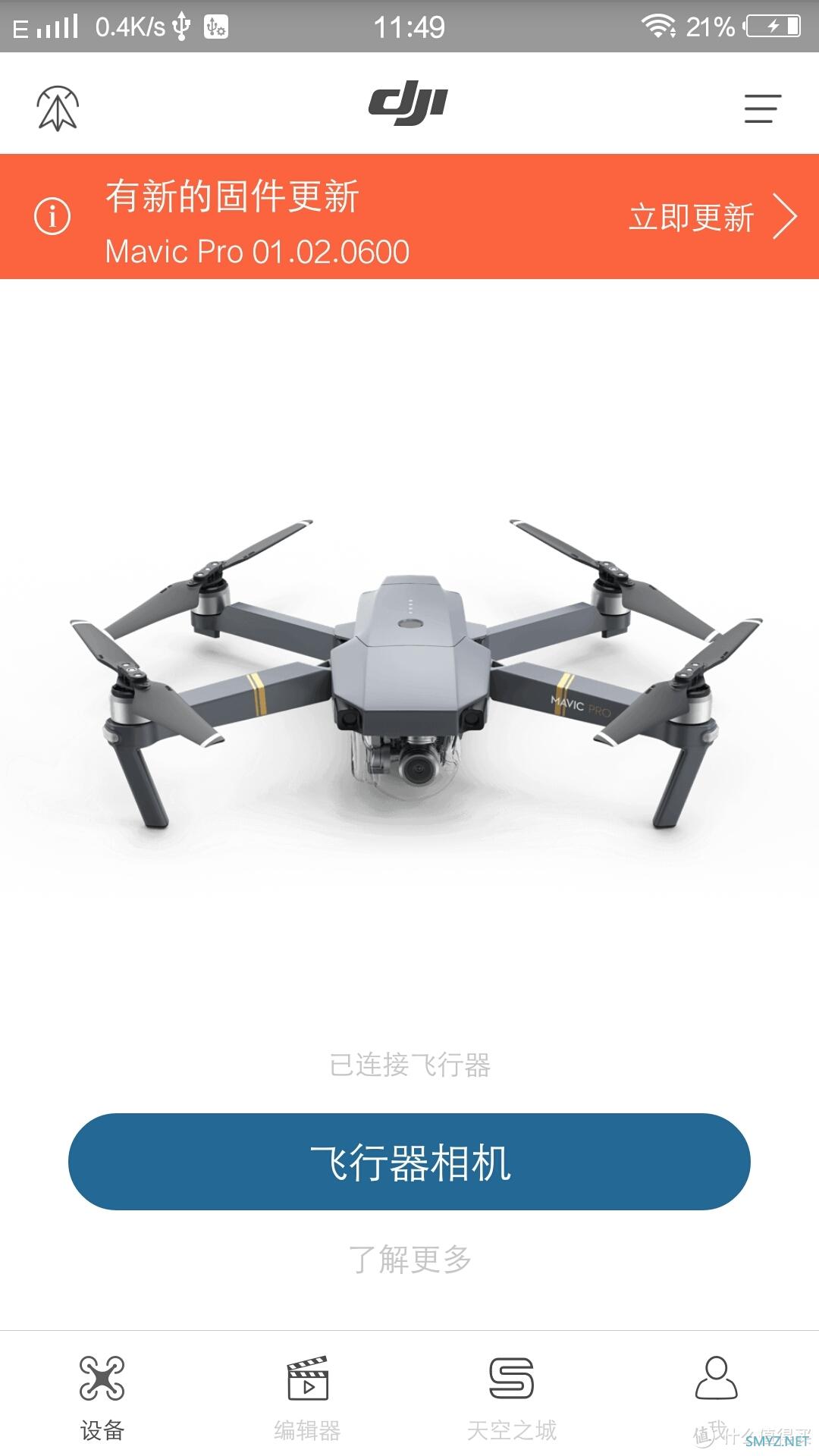Tap 立即更新 to update firmware now
This screenshot has height=1456, width=819.
(711, 218)
